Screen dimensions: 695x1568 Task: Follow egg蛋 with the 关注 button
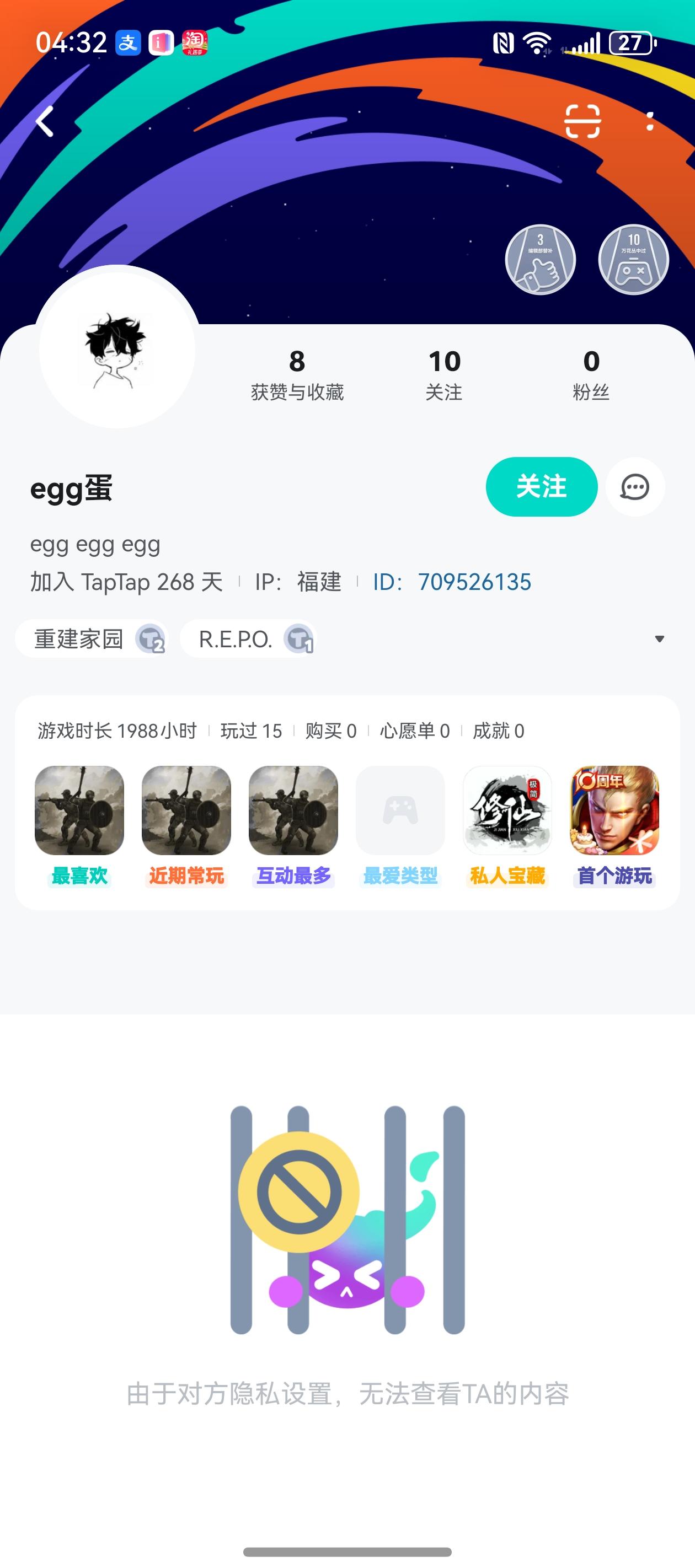(x=541, y=486)
